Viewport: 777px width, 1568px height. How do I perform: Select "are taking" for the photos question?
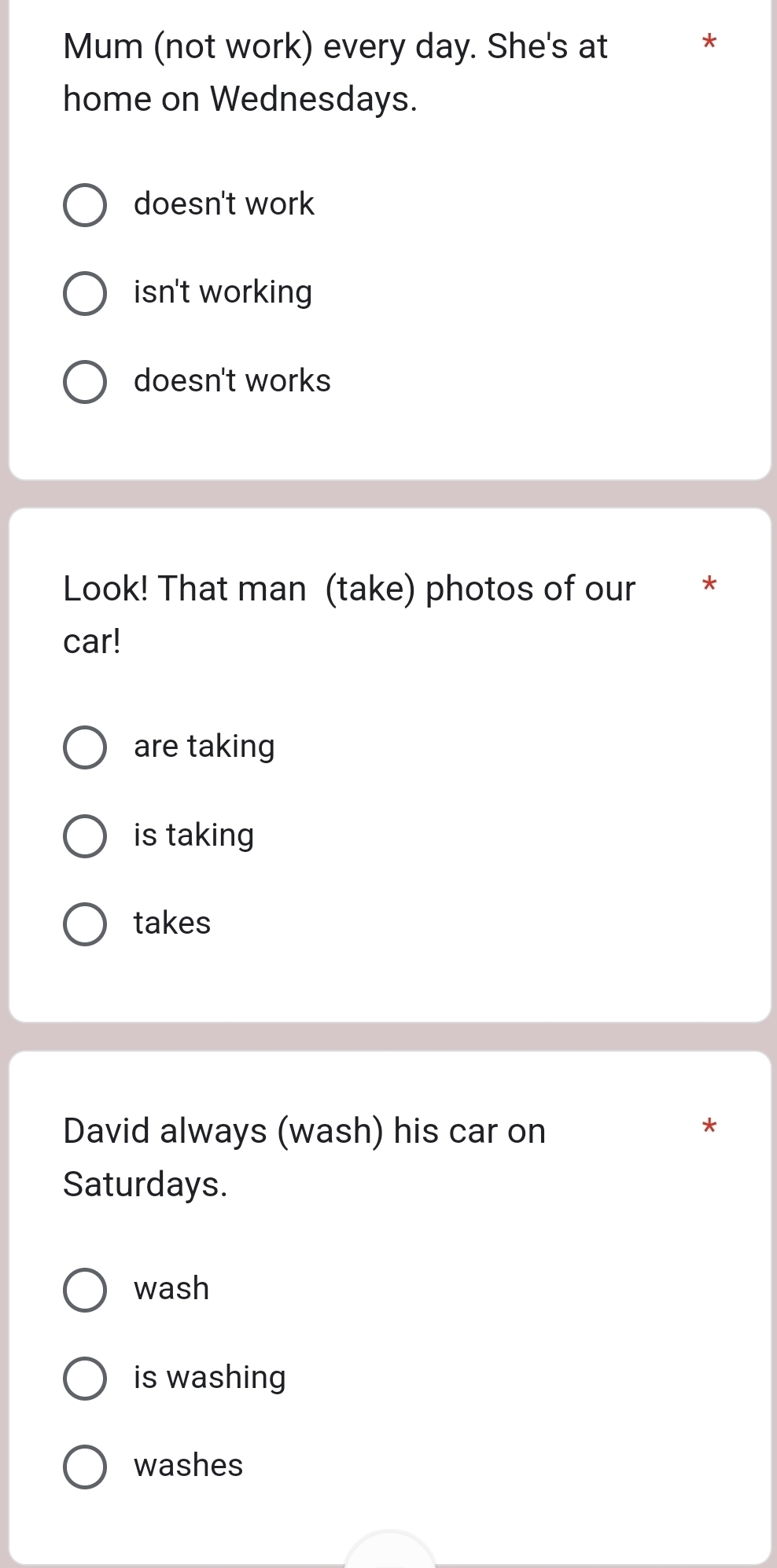coord(85,747)
